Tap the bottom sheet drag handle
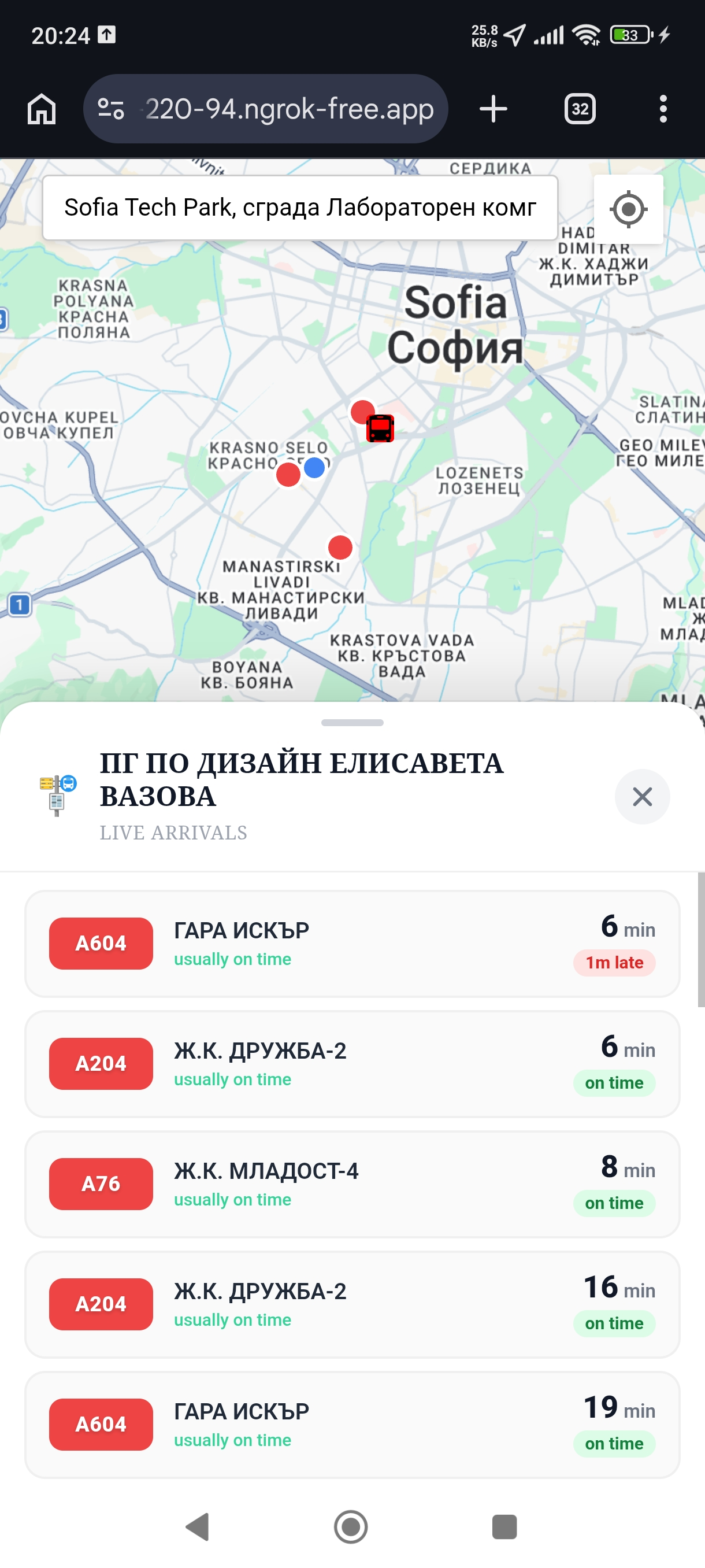Image resolution: width=705 pixels, height=1568 pixels. tap(352, 723)
